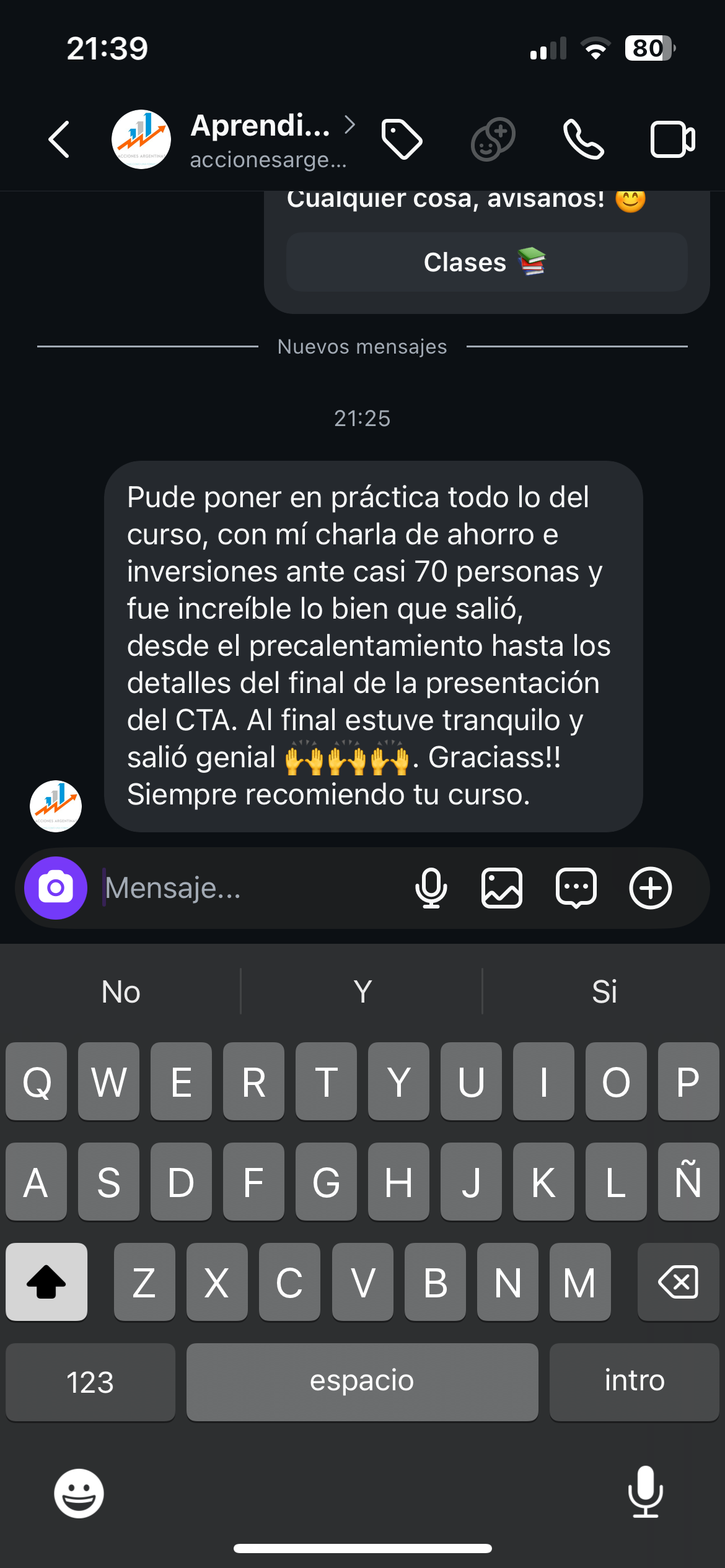This screenshot has height=1568, width=725.
Task: Open the avatar sticker creation icon
Action: tap(493, 139)
